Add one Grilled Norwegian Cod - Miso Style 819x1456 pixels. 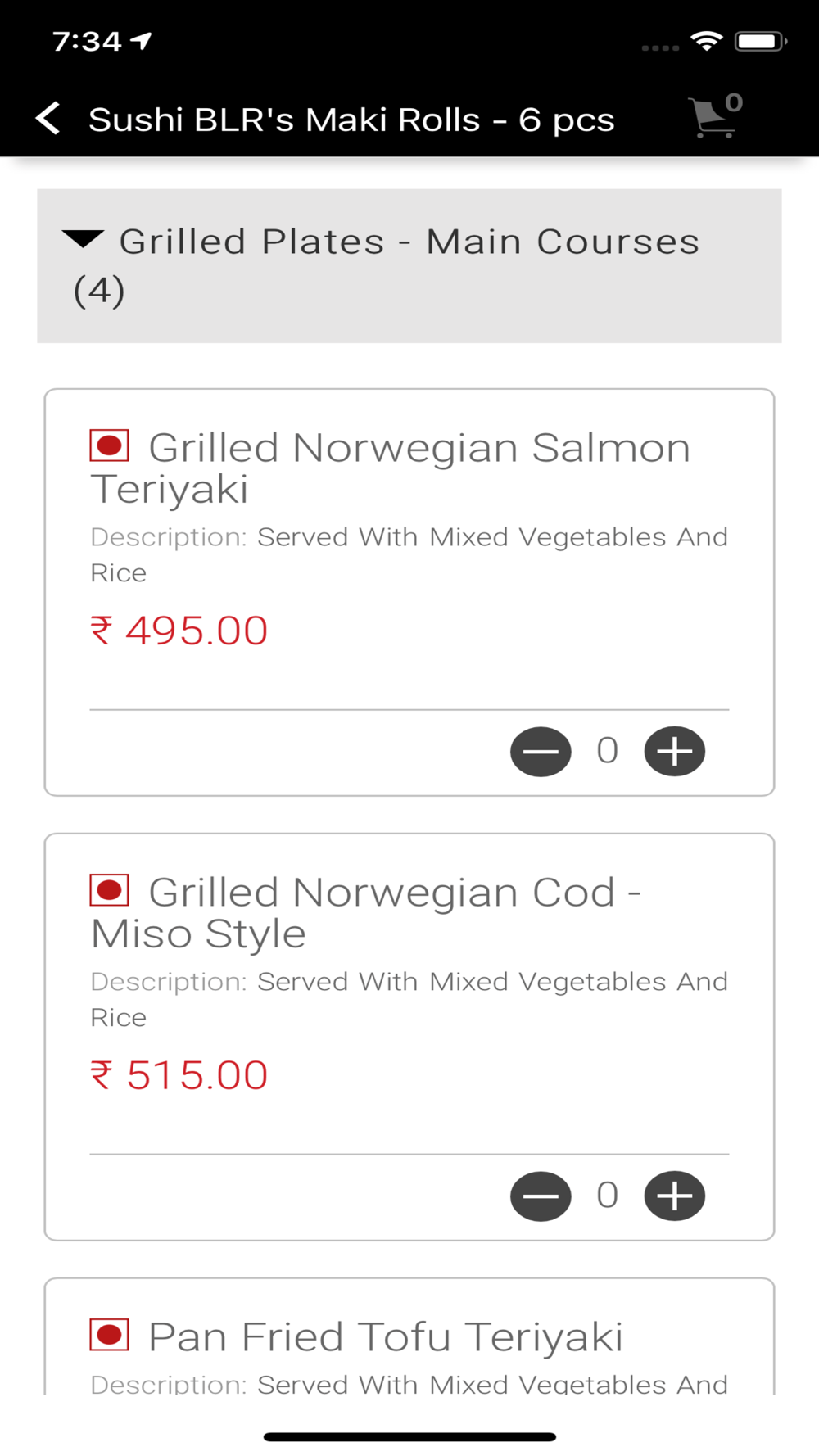coord(675,1196)
